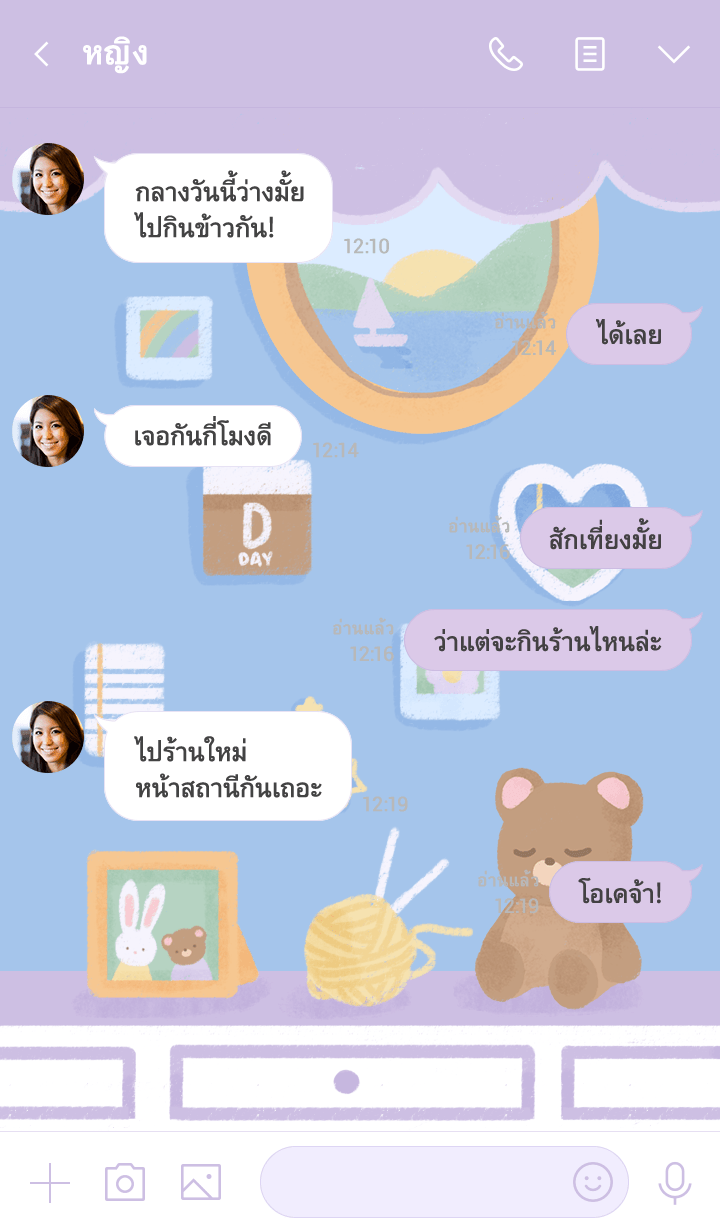The width and height of the screenshot is (720, 1232).
Task: View profile photo next to กลางวันนี้ว่างมั้ย message
Action: [48, 179]
